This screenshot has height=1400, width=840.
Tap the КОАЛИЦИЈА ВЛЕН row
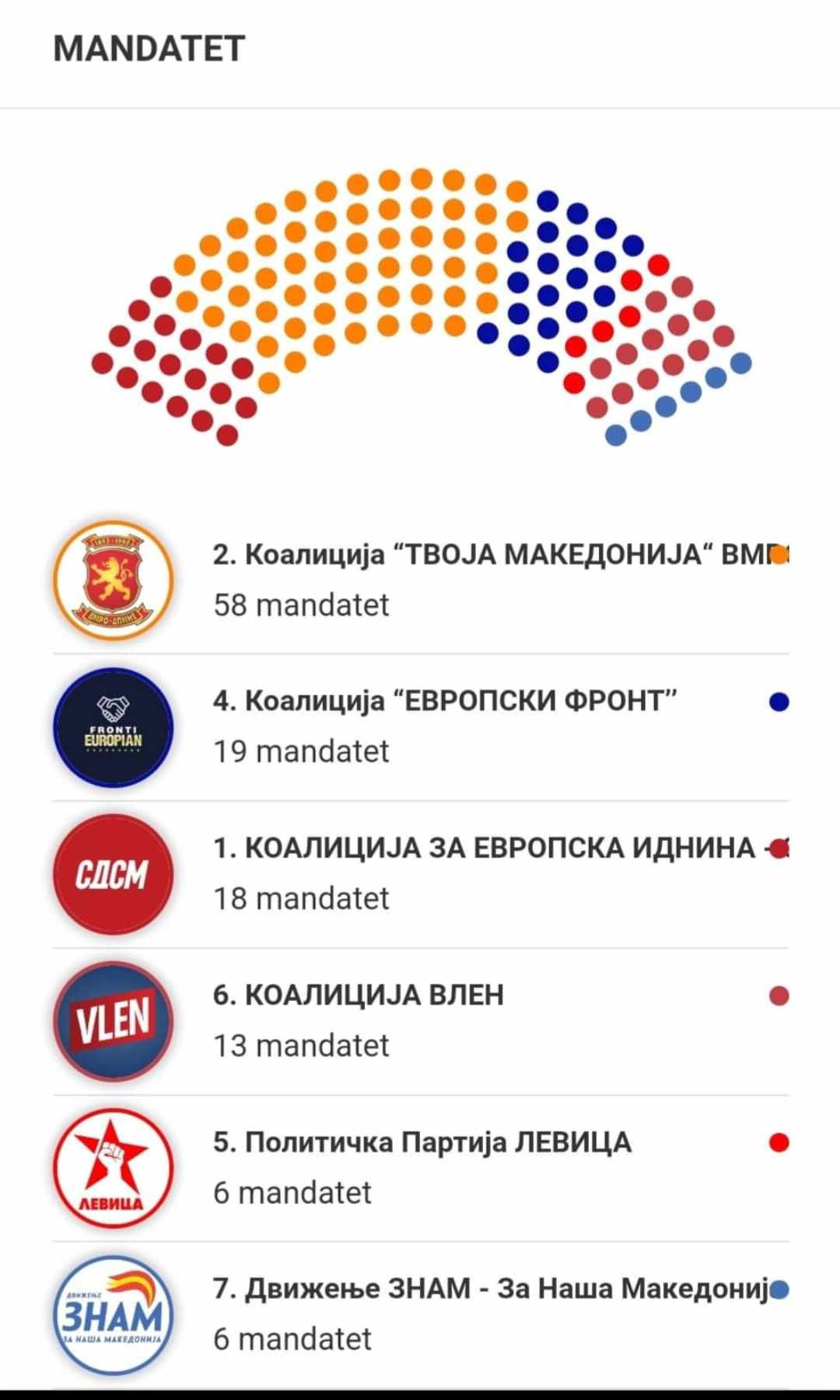pos(421,1021)
